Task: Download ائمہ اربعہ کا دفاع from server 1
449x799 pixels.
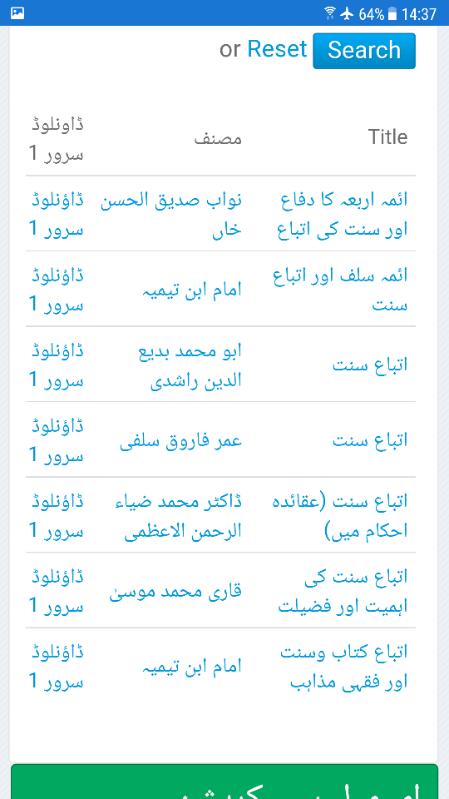Action: point(56,214)
